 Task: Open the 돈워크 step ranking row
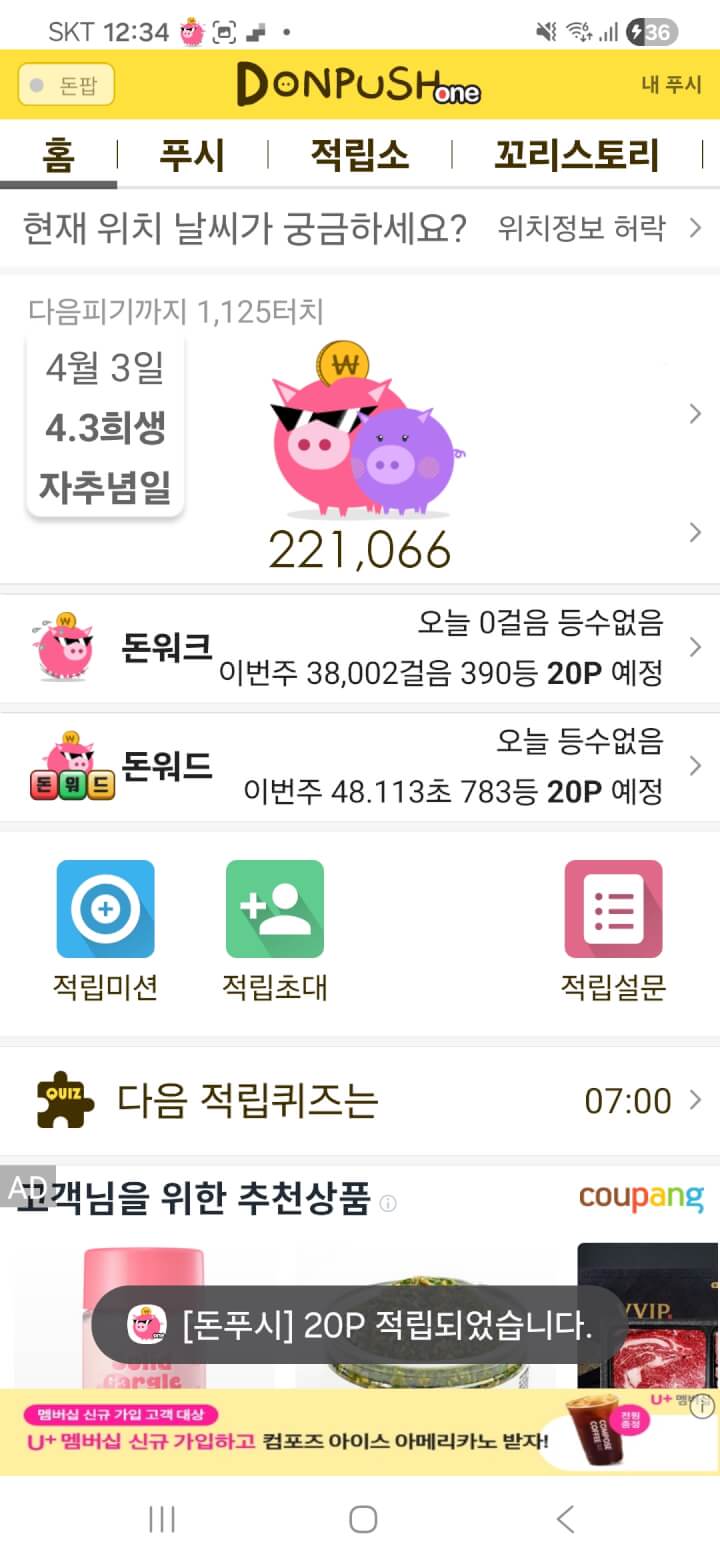point(360,649)
